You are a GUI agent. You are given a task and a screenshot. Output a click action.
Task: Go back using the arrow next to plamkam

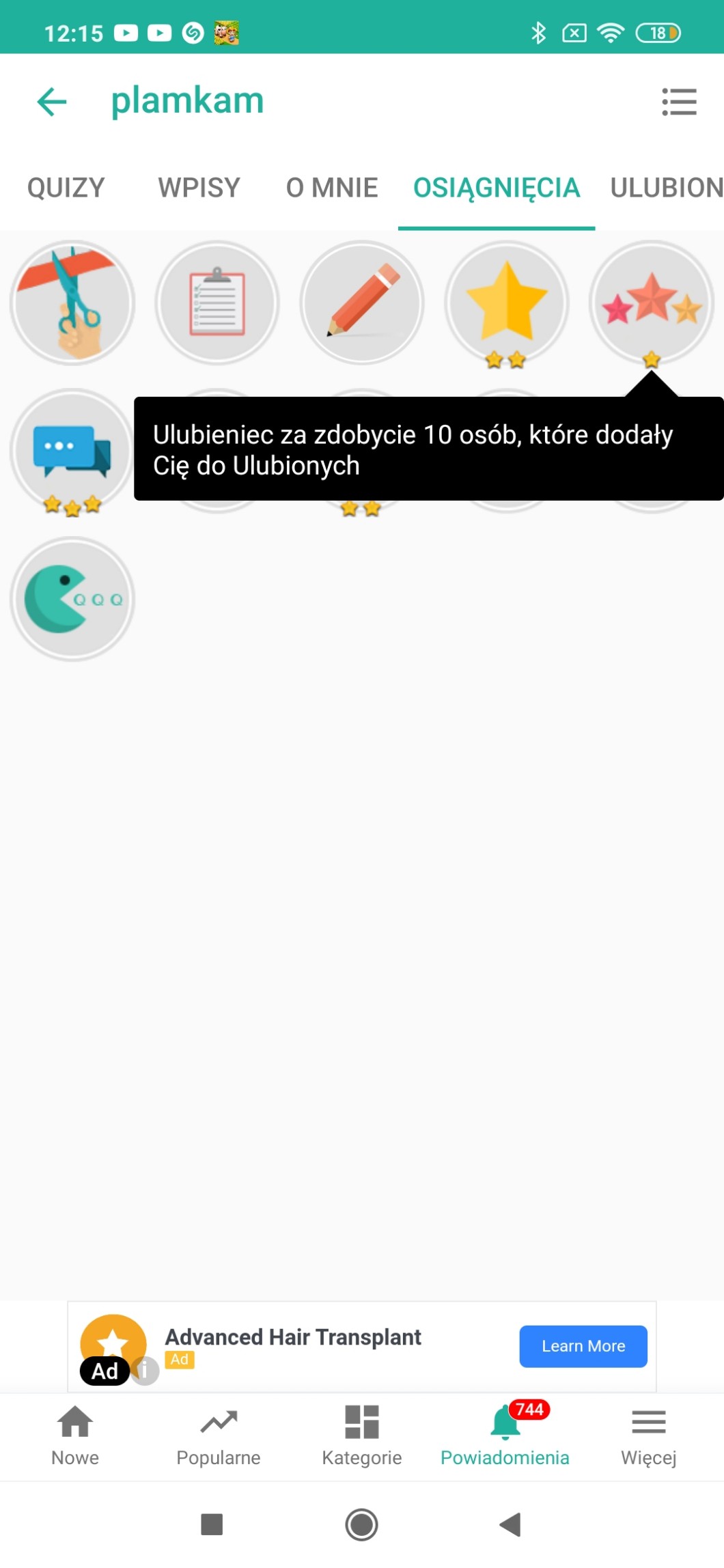52,102
